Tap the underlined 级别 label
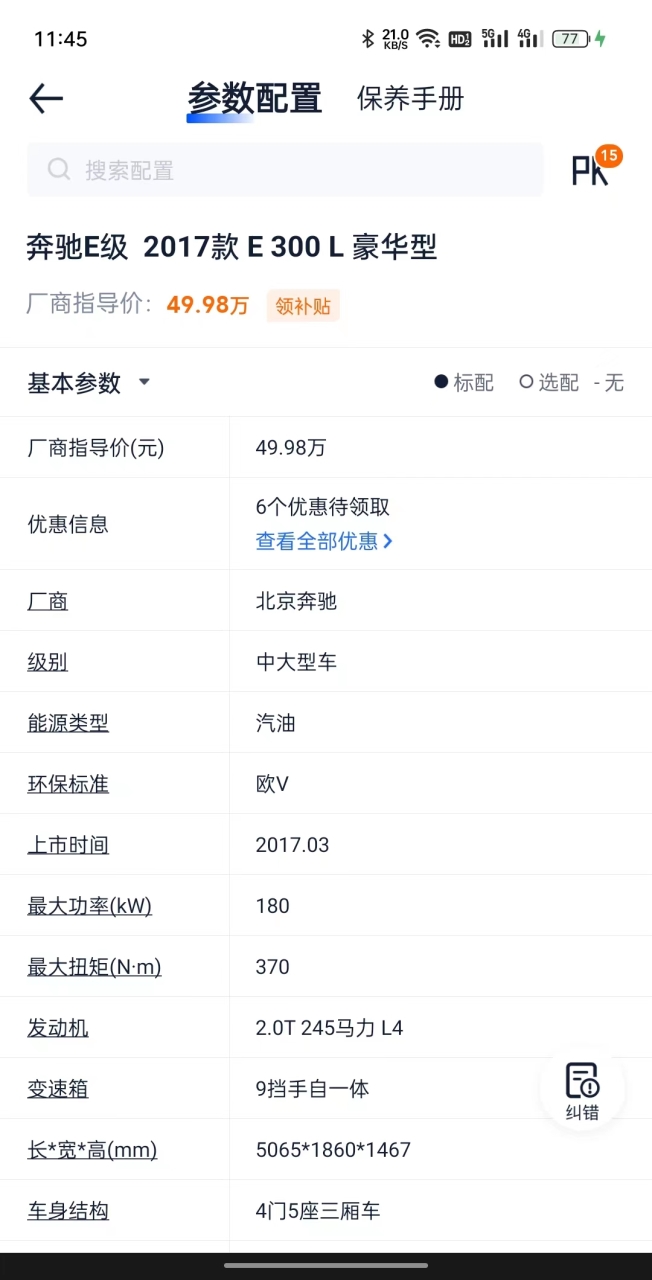The image size is (652, 1280). click(48, 662)
